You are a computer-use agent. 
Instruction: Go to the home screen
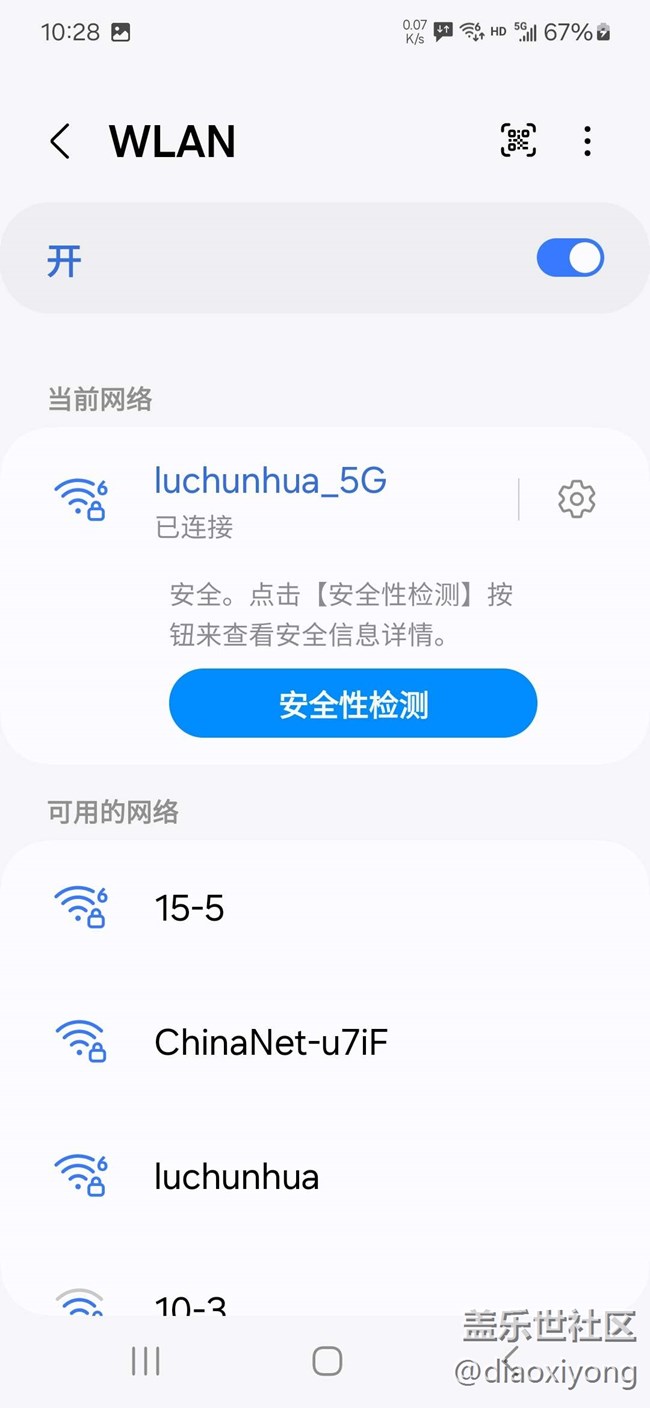[327, 1360]
